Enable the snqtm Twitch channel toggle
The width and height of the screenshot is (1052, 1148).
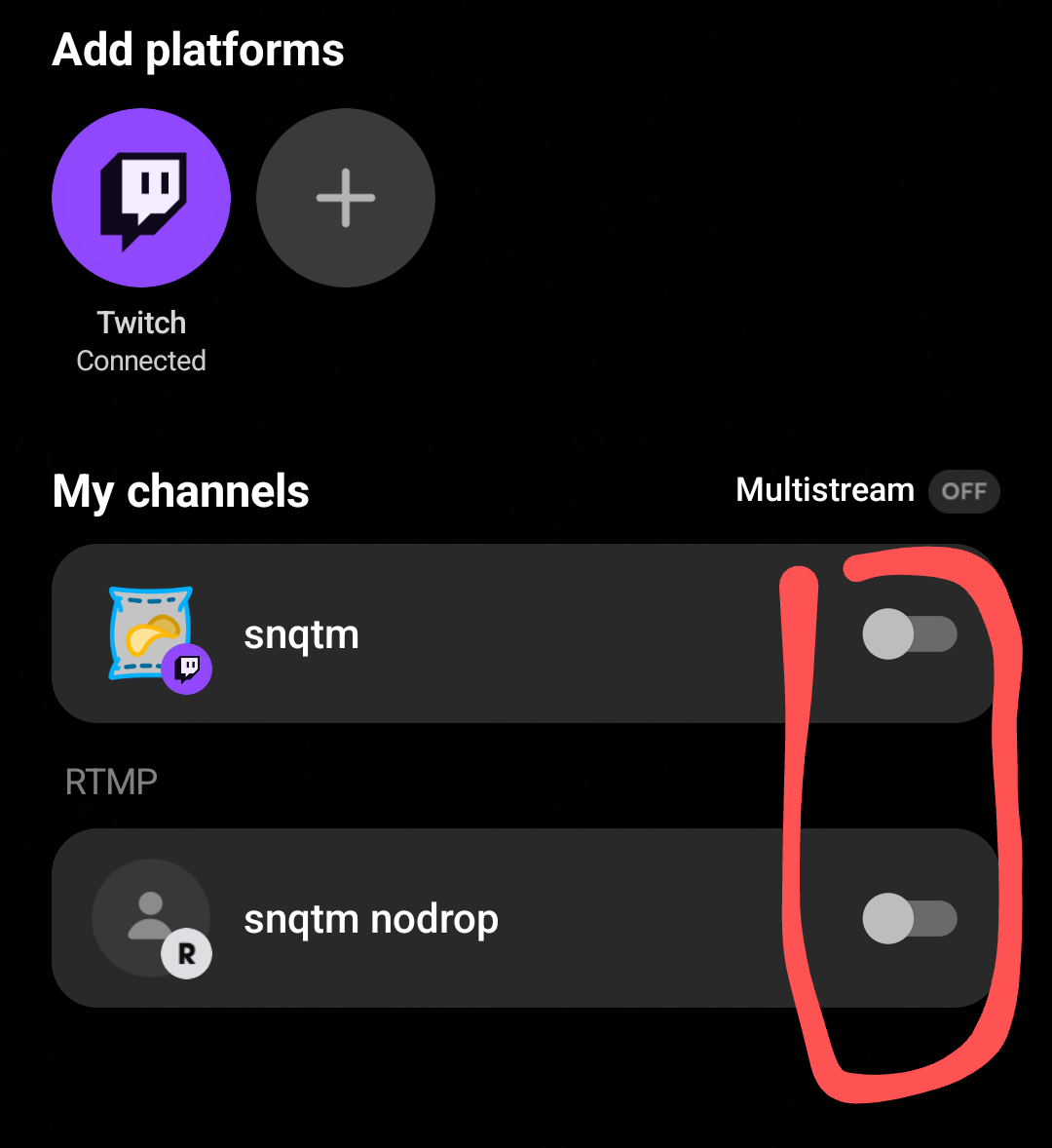(910, 634)
